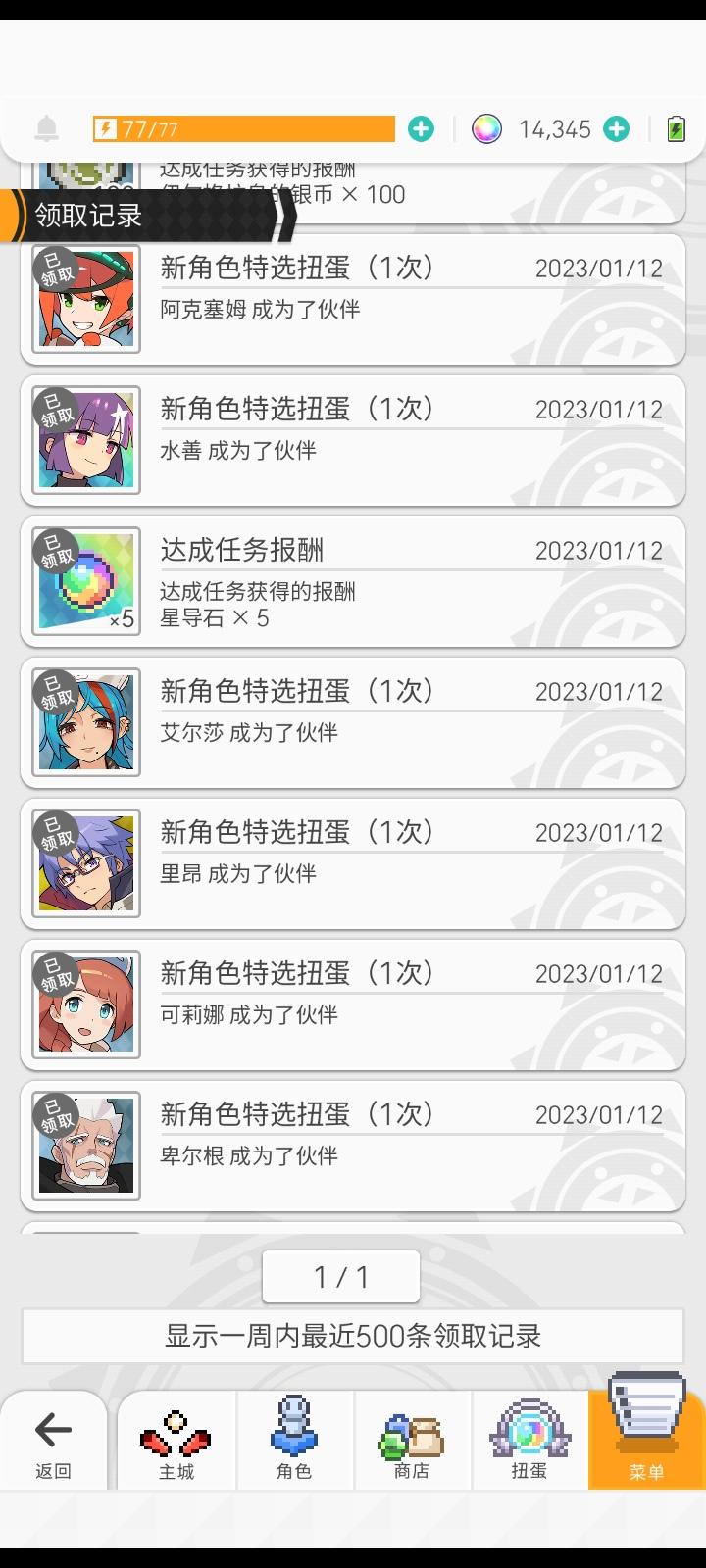Tap 阿克塞姆's character portrait
The width and height of the screenshot is (706, 1568).
pos(85,298)
